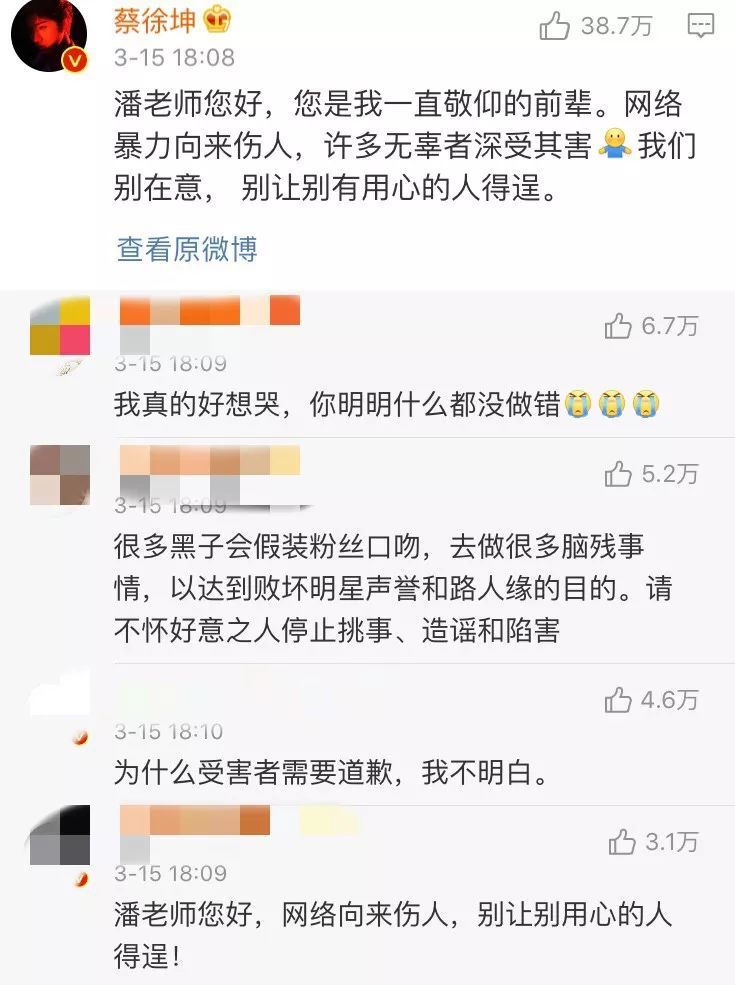Open the 查看原微博 link

coord(187,249)
